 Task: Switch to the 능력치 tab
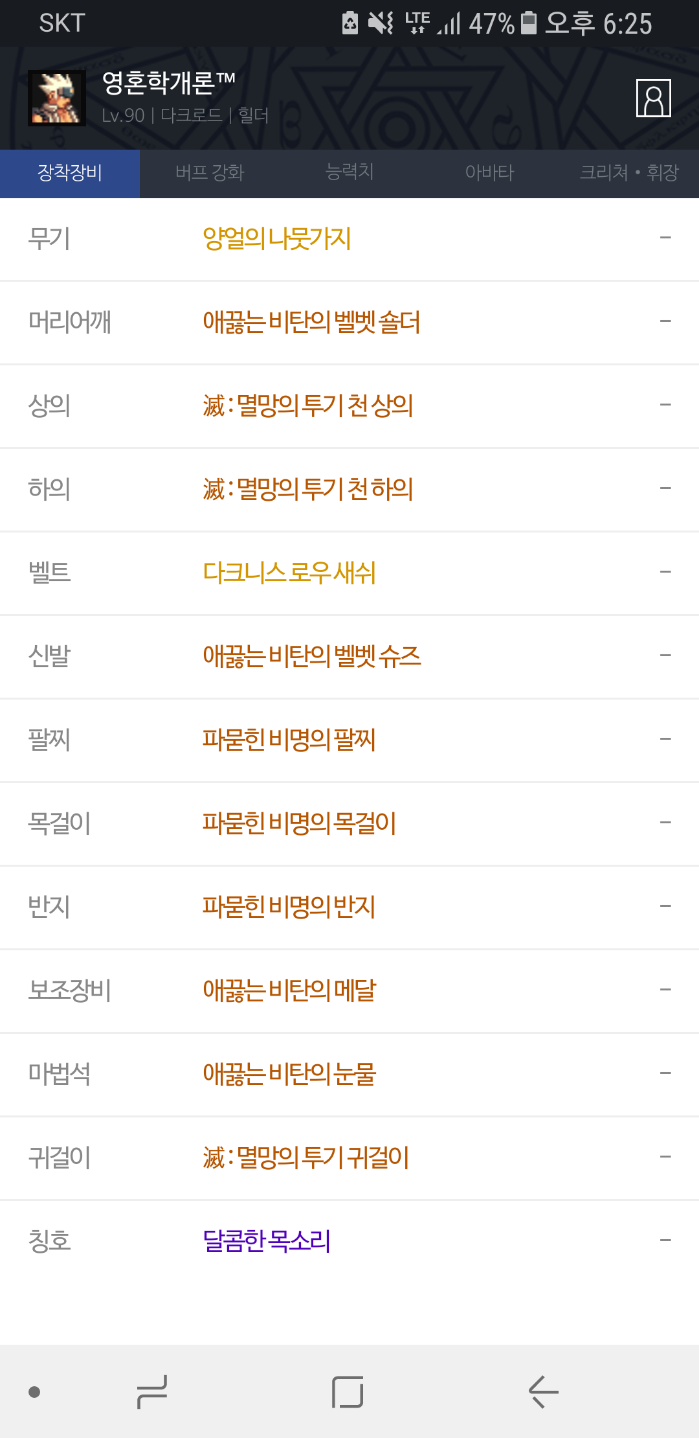349,172
